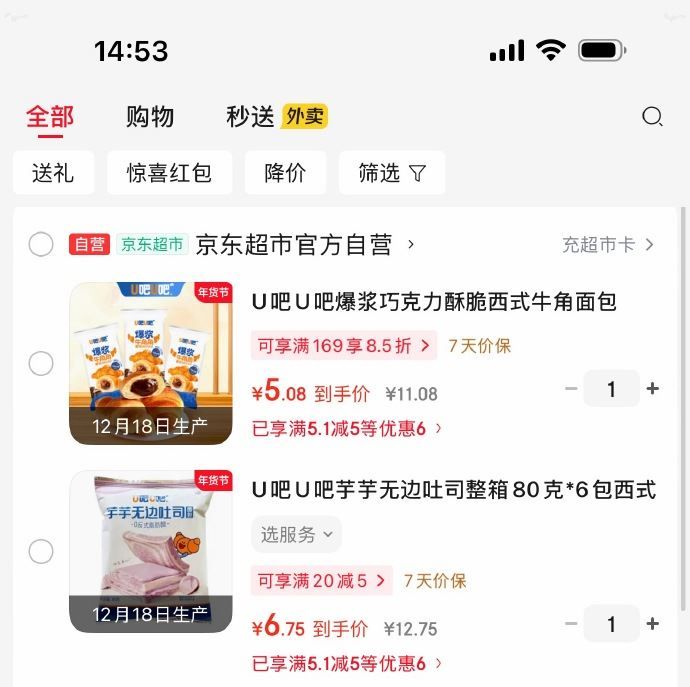
Task: View the 可享满169享8.5折 promotion
Action: click(x=344, y=346)
